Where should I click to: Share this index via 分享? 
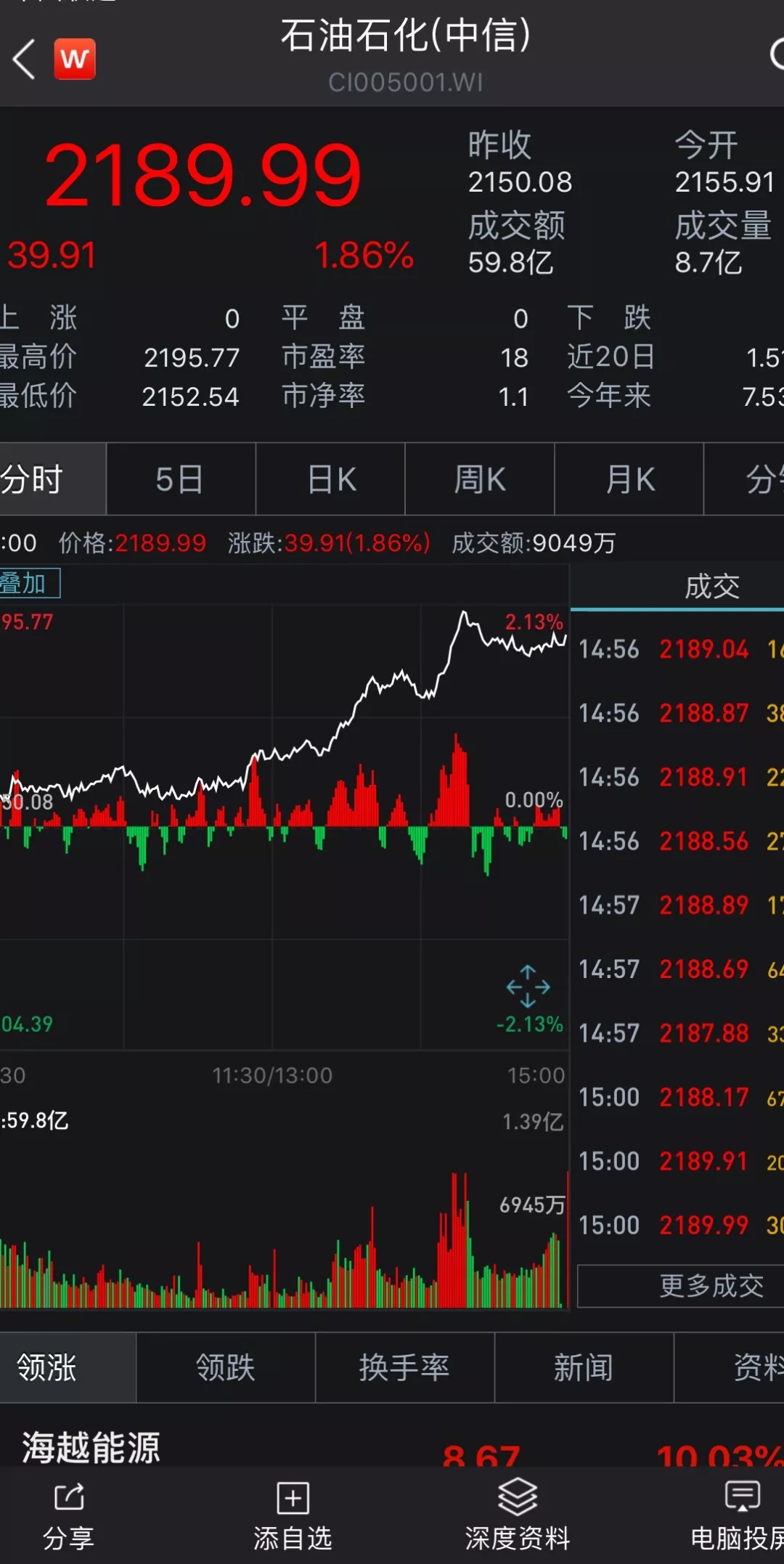[69, 1516]
